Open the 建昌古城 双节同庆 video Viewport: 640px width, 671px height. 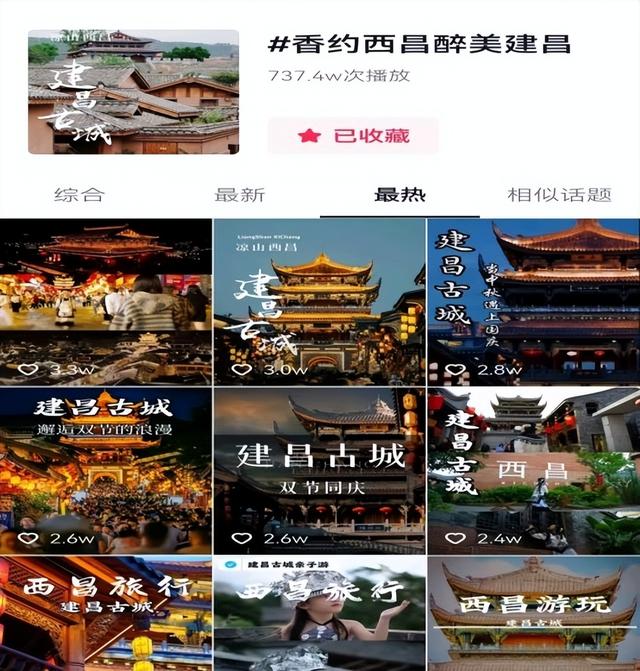tap(319, 470)
